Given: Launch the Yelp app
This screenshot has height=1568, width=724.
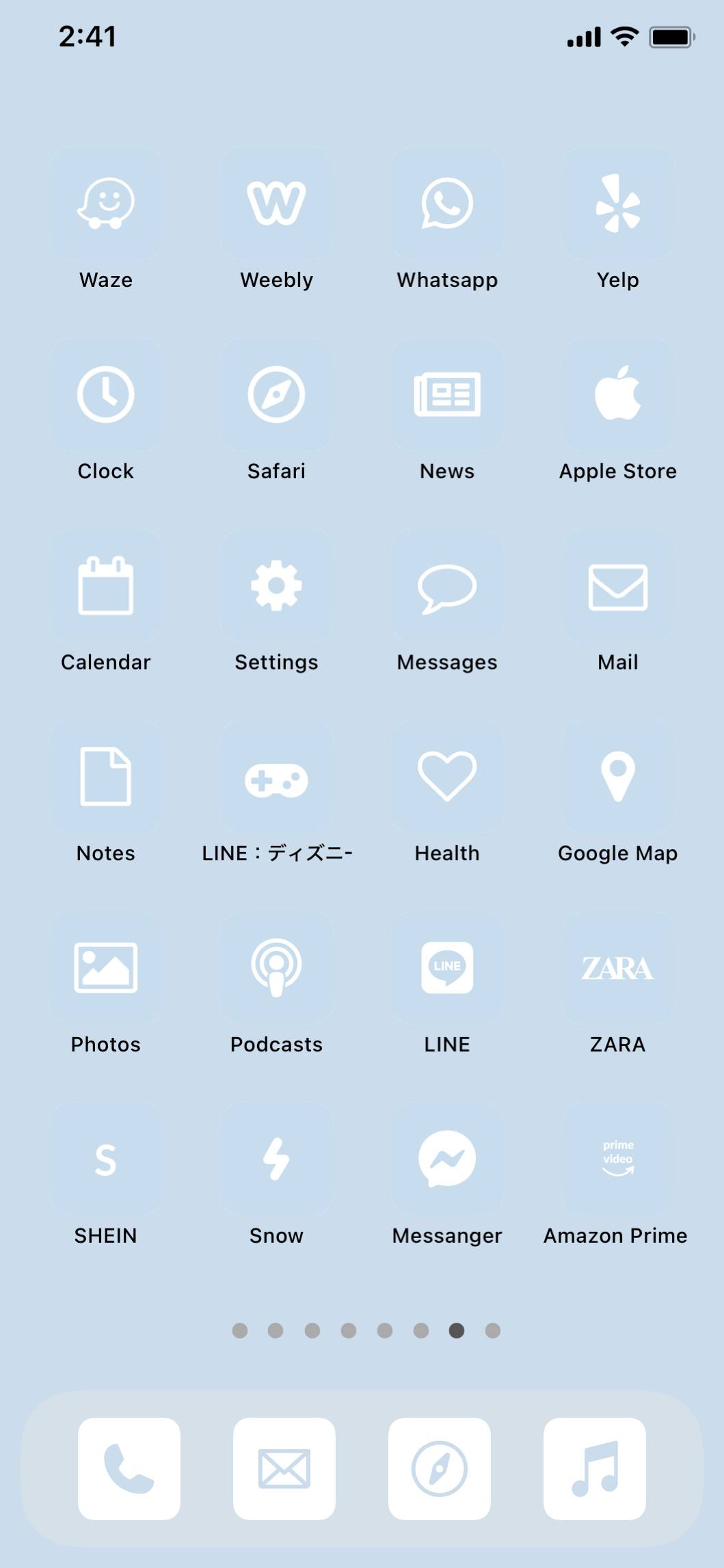Looking at the screenshot, I should 617,203.
